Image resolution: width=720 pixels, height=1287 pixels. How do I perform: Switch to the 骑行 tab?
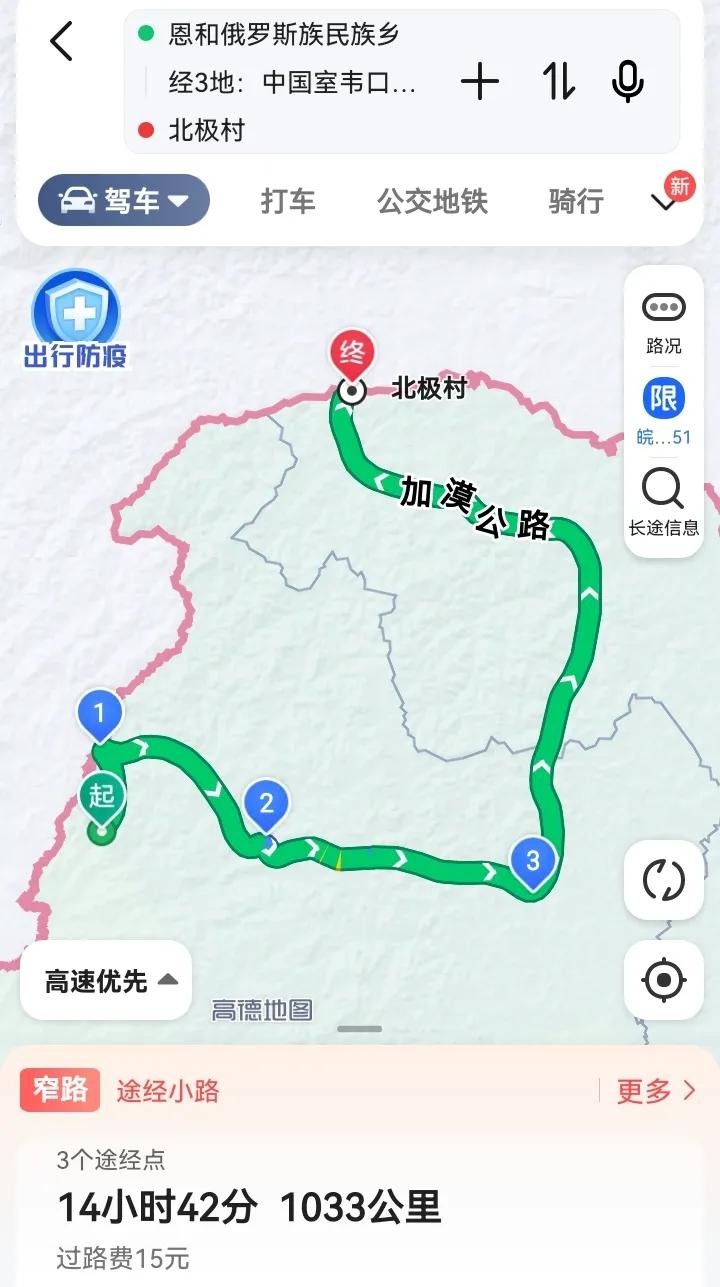pos(576,201)
